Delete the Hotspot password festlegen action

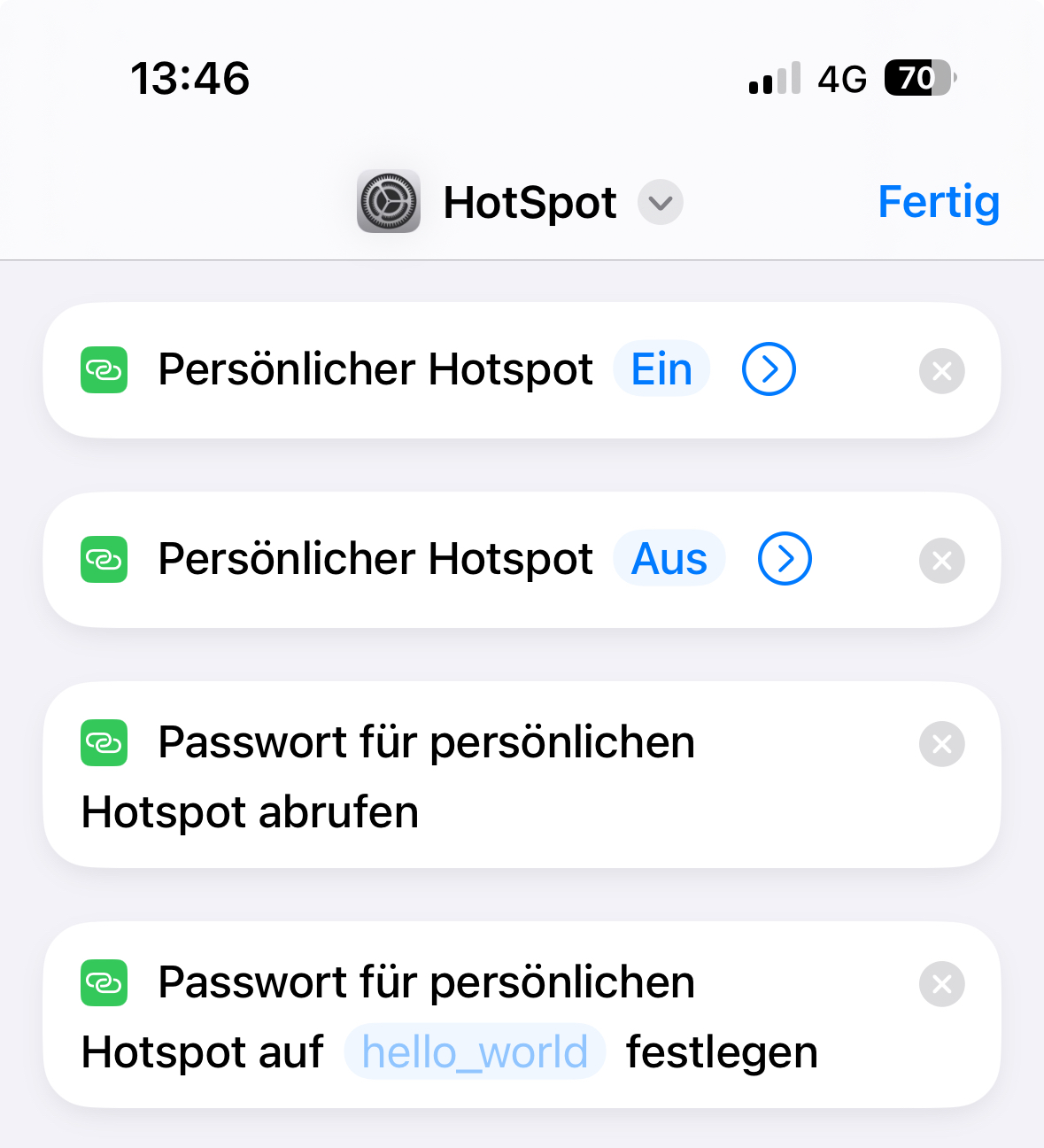point(942,984)
